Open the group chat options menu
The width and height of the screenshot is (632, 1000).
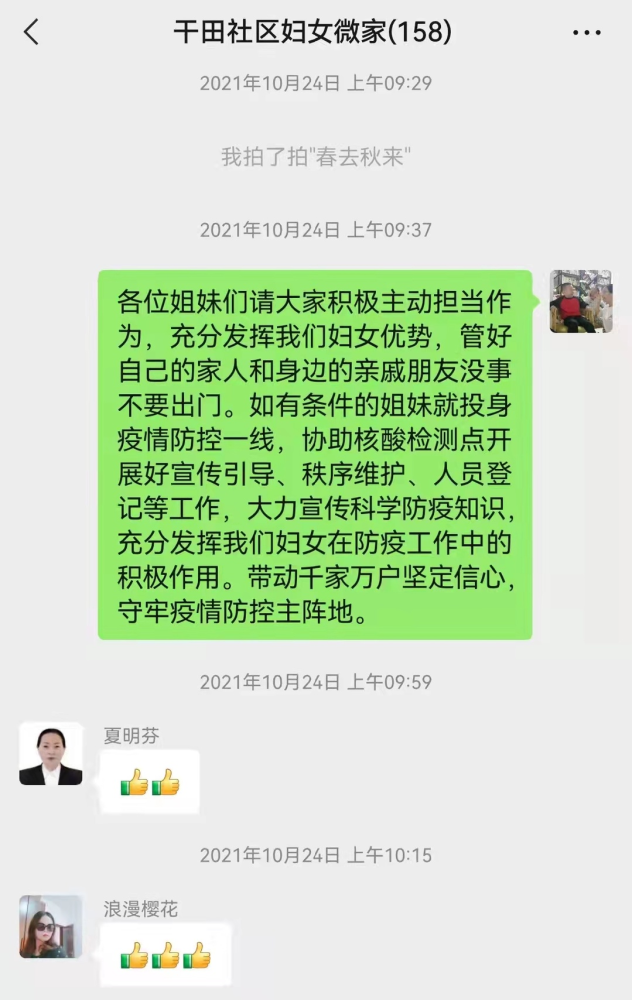coord(586,33)
